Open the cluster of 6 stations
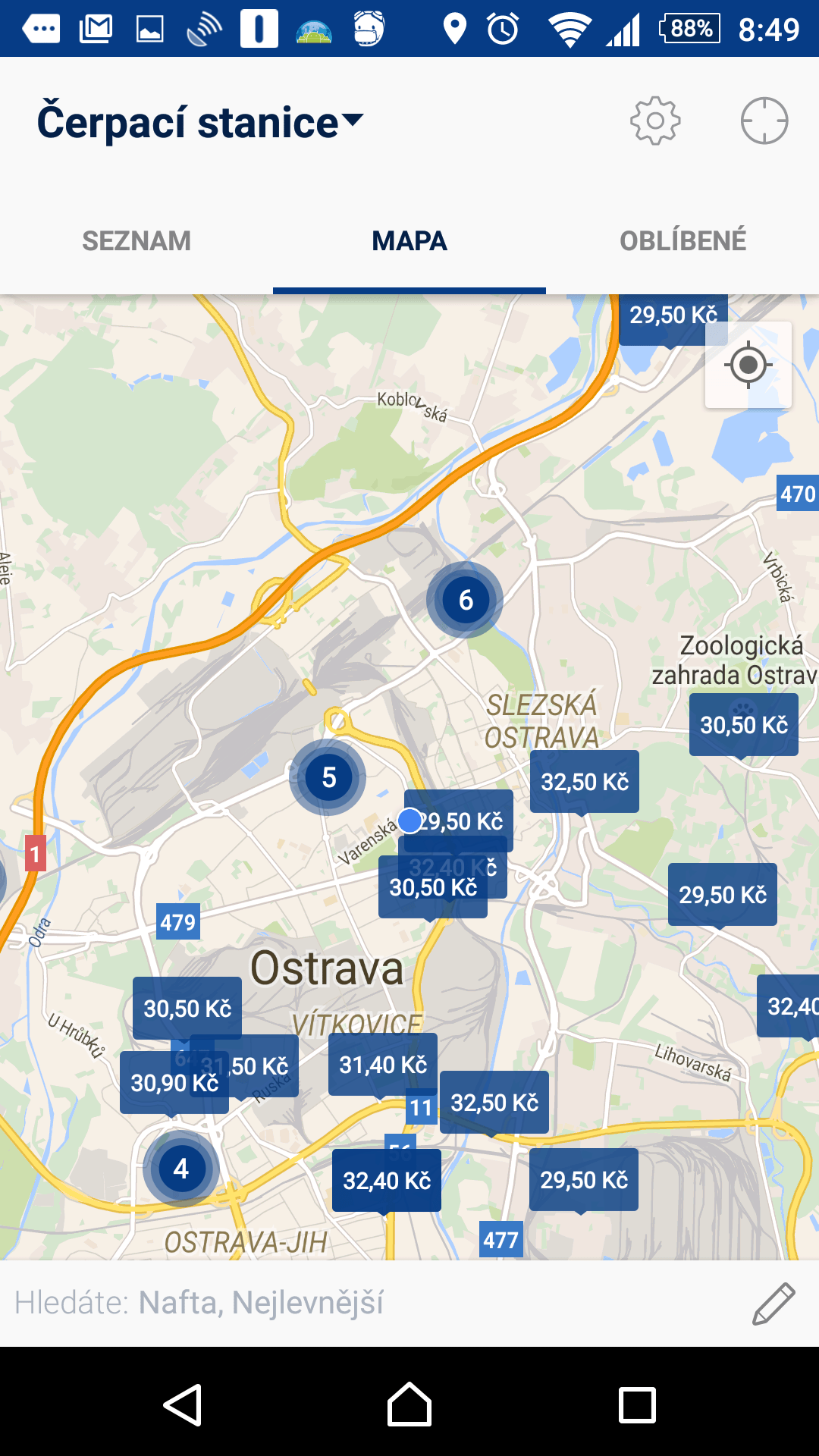The height and width of the screenshot is (1456, 819). pos(465,600)
